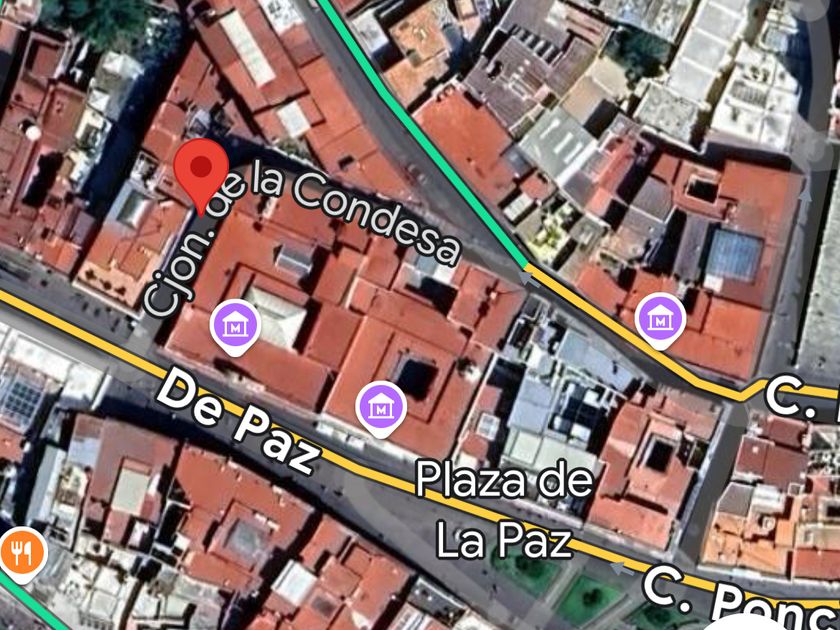This screenshot has height=630, width=840.
Task: Select museum marker beside Cjon. de la Condesa label
Action: (235, 326)
